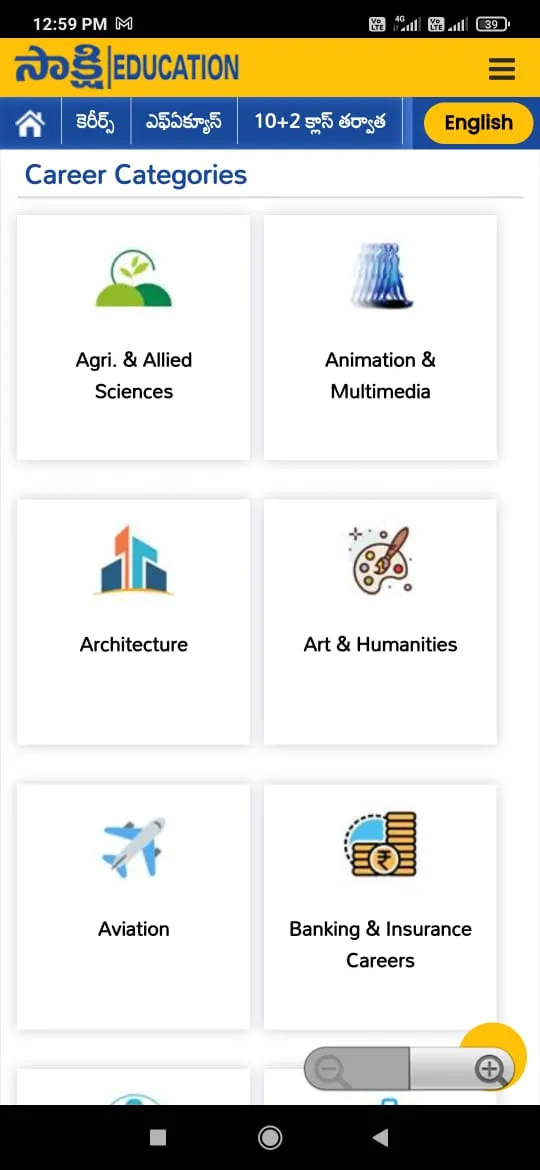Open the కెరీర్స్ tab

pyautogui.click(x=95, y=122)
